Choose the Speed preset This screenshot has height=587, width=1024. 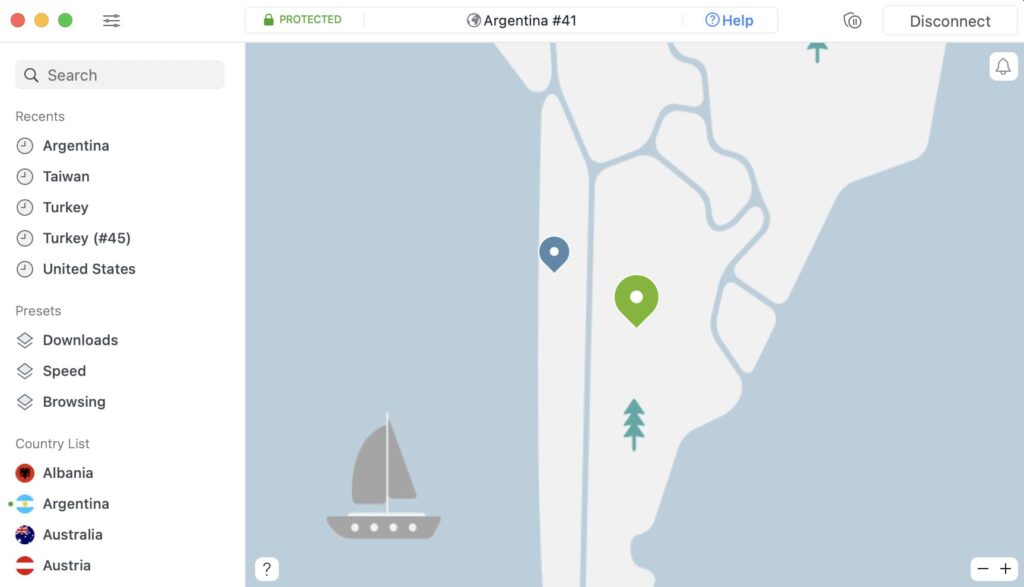64,371
